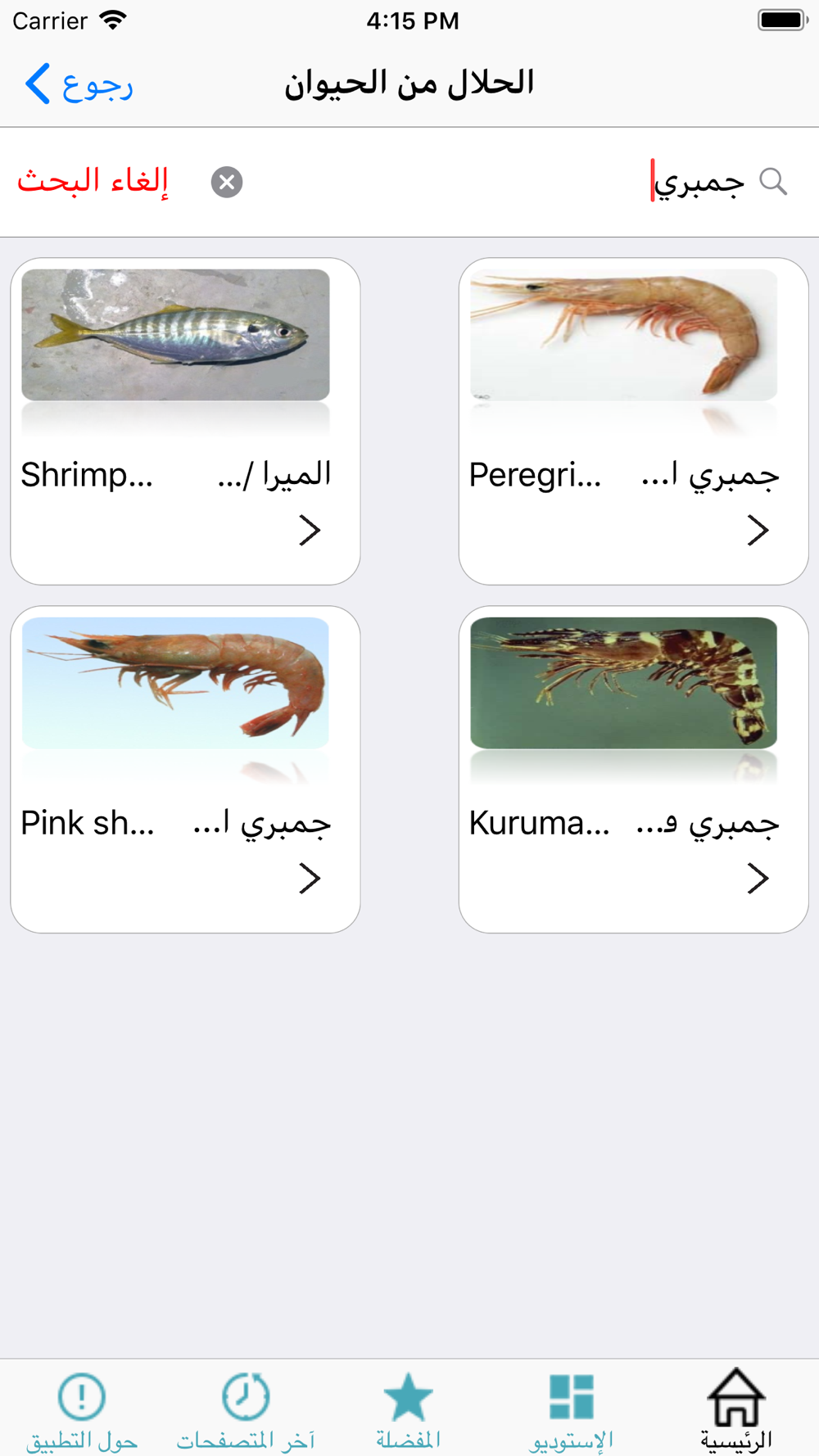Open the Kuruma... shrimp card
This screenshot has height=1456, width=819.
pyautogui.click(x=633, y=769)
